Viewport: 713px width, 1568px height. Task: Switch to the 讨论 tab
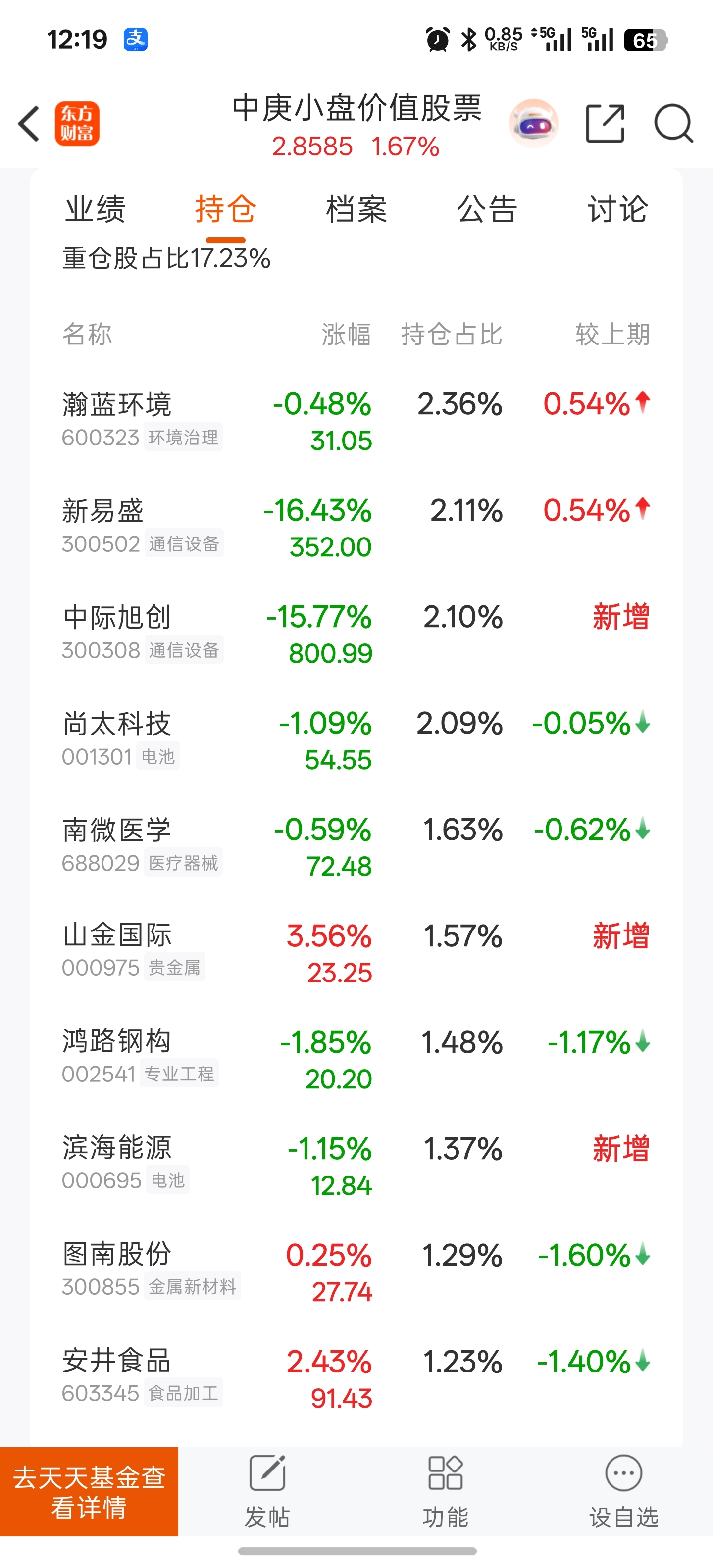[618, 209]
